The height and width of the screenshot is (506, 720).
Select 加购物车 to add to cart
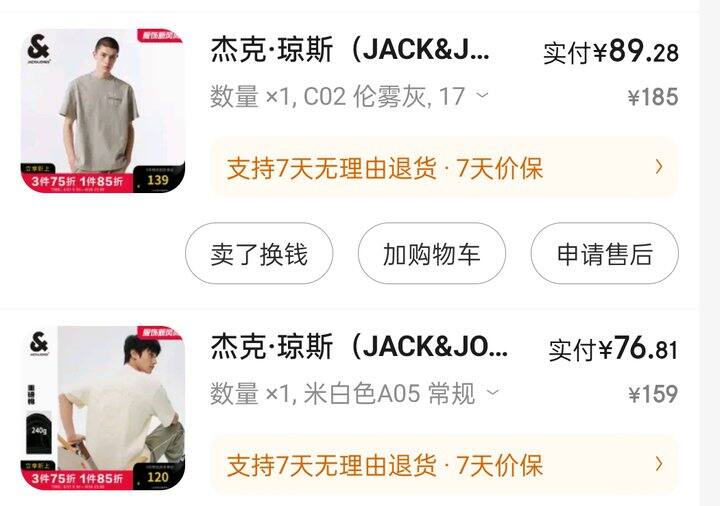[431, 254]
